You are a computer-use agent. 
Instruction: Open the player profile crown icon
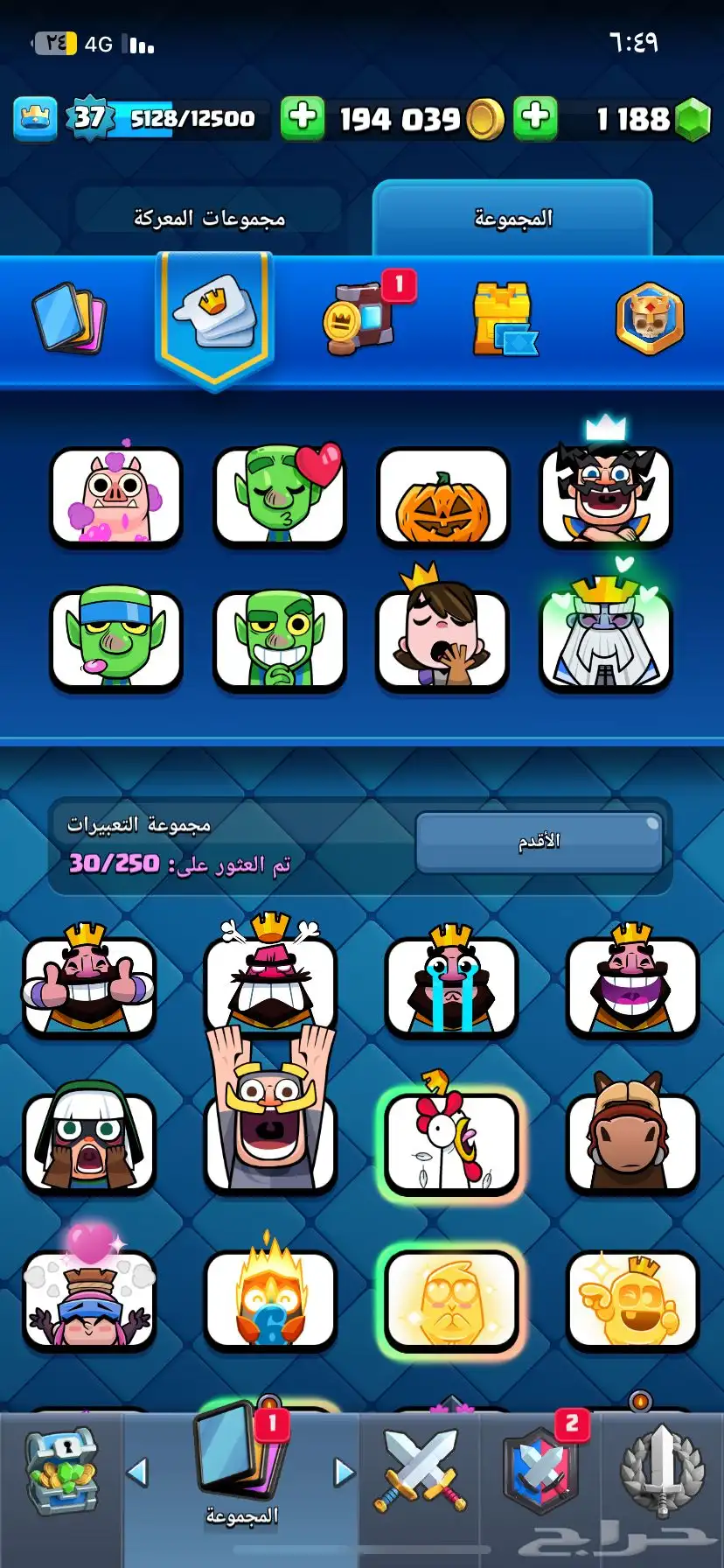point(35,118)
